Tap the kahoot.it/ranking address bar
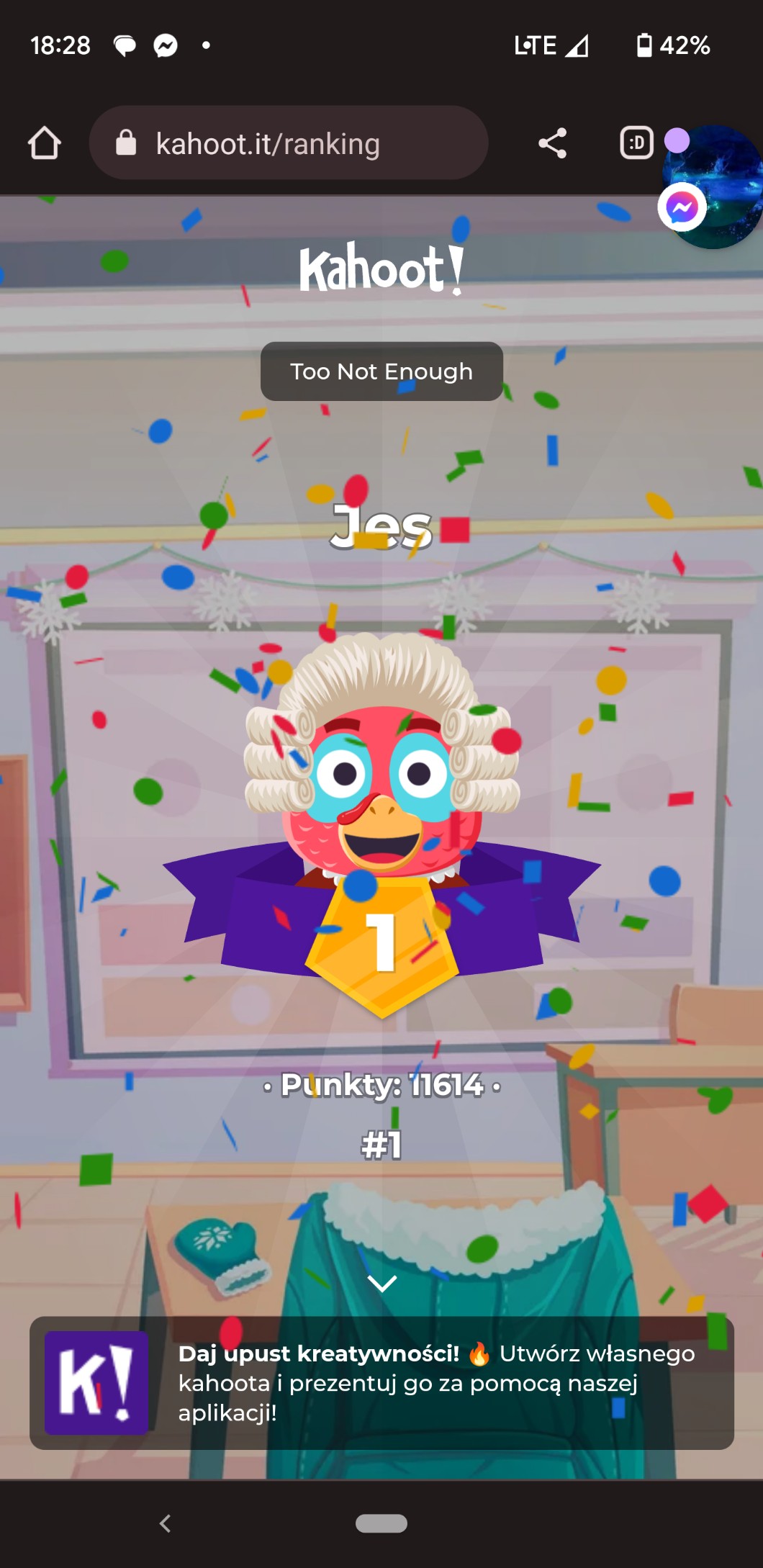 (288, 143)
